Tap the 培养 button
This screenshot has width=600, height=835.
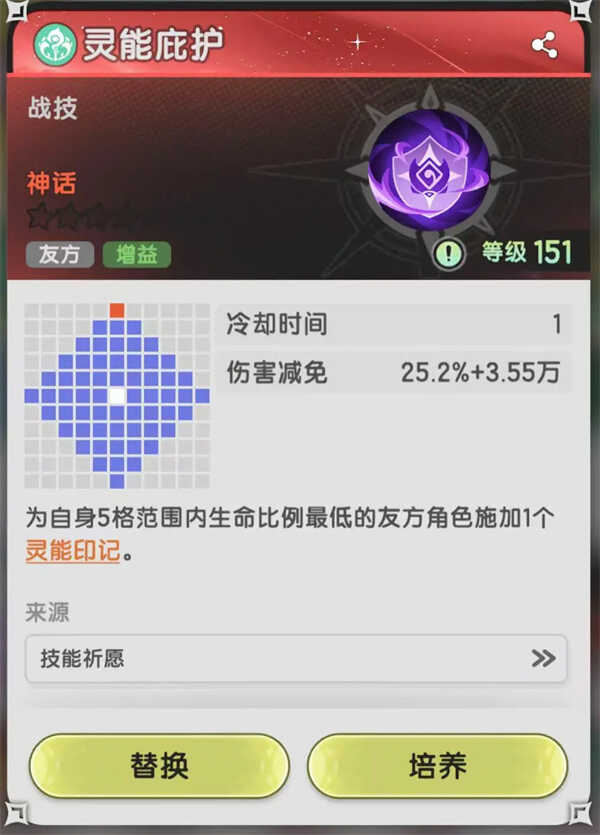[x=437, y=766]
